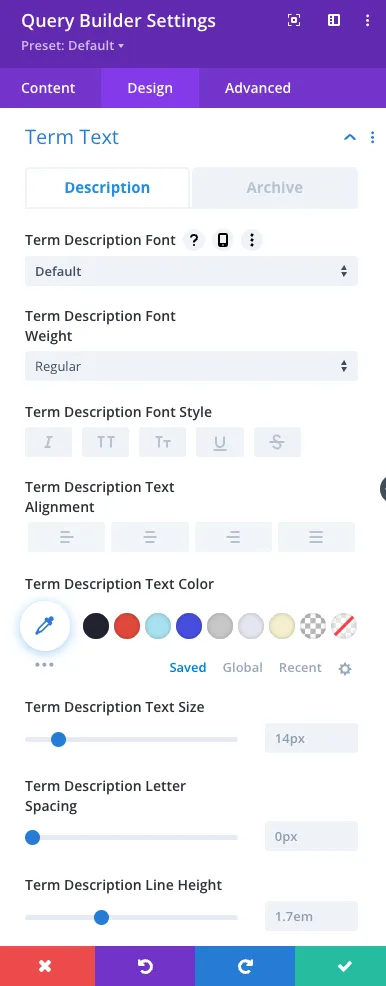Apply underline font style

219,442
